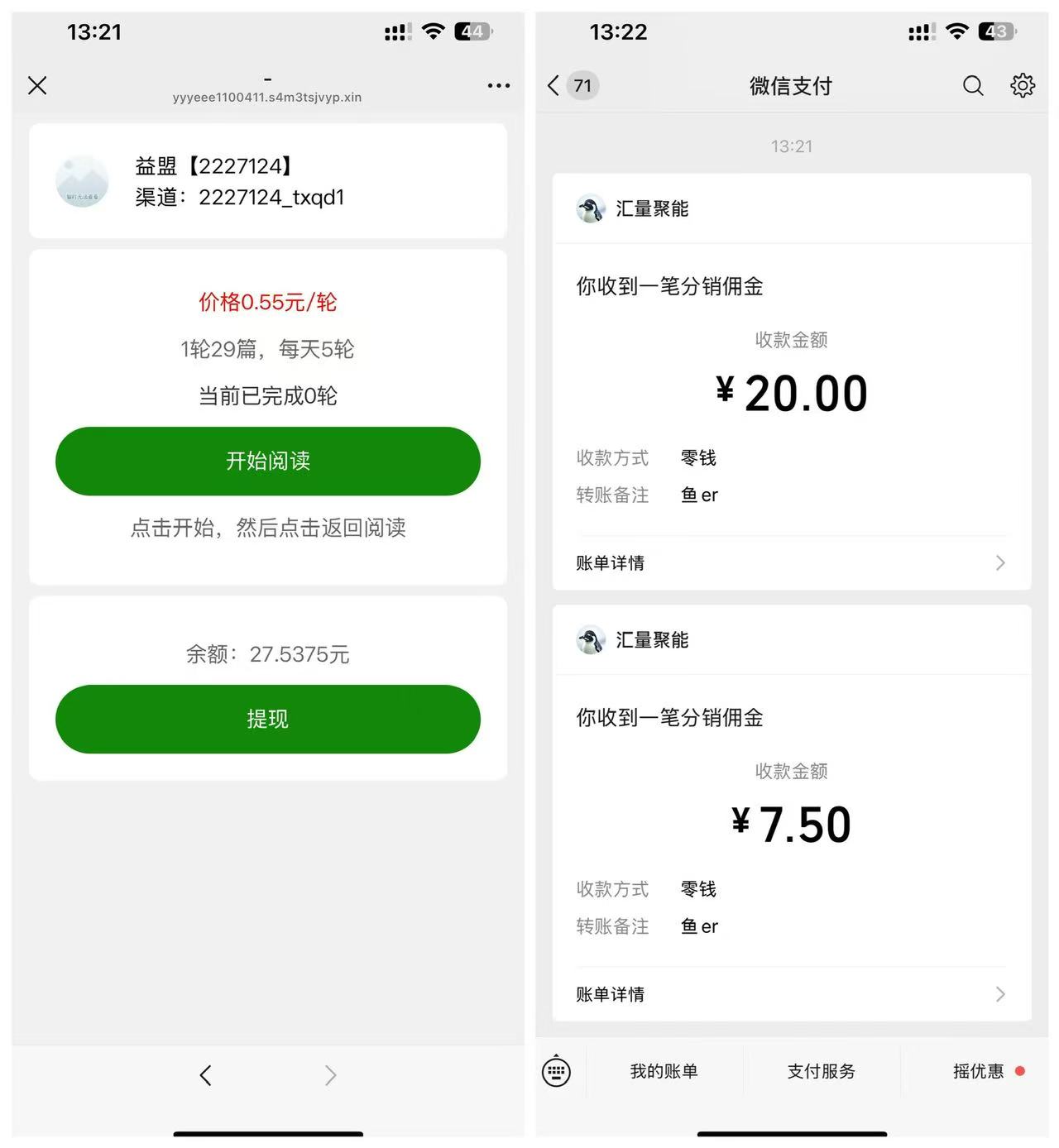Close the 益盟 reading page
1059x1148 pixels.
37,85
